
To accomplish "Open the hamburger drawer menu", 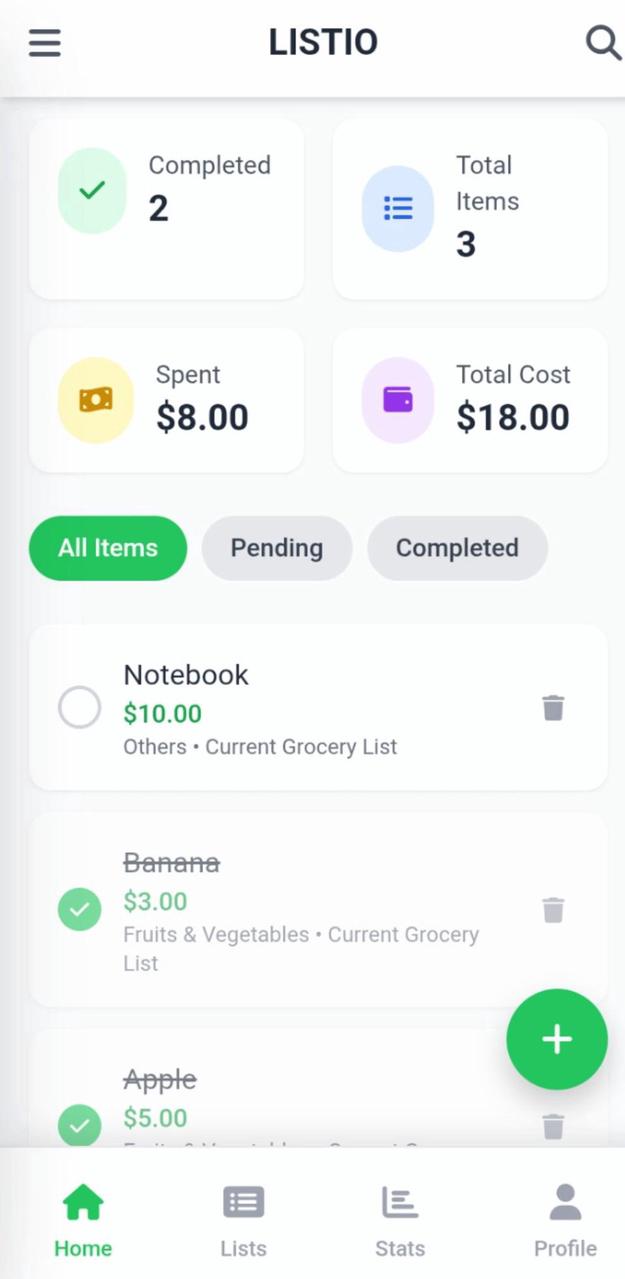I will point(44,43).
